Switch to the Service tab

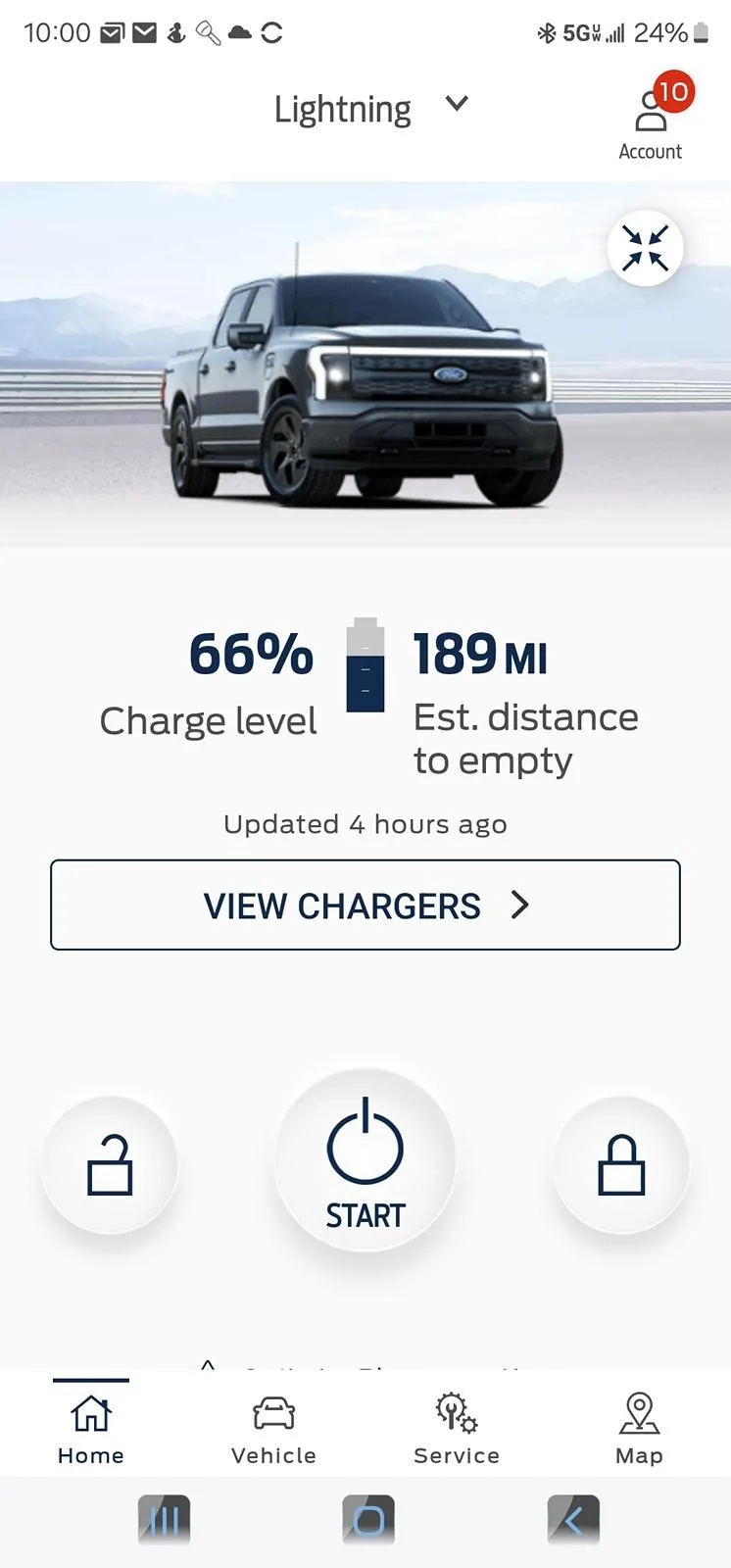pos(457,1429)
